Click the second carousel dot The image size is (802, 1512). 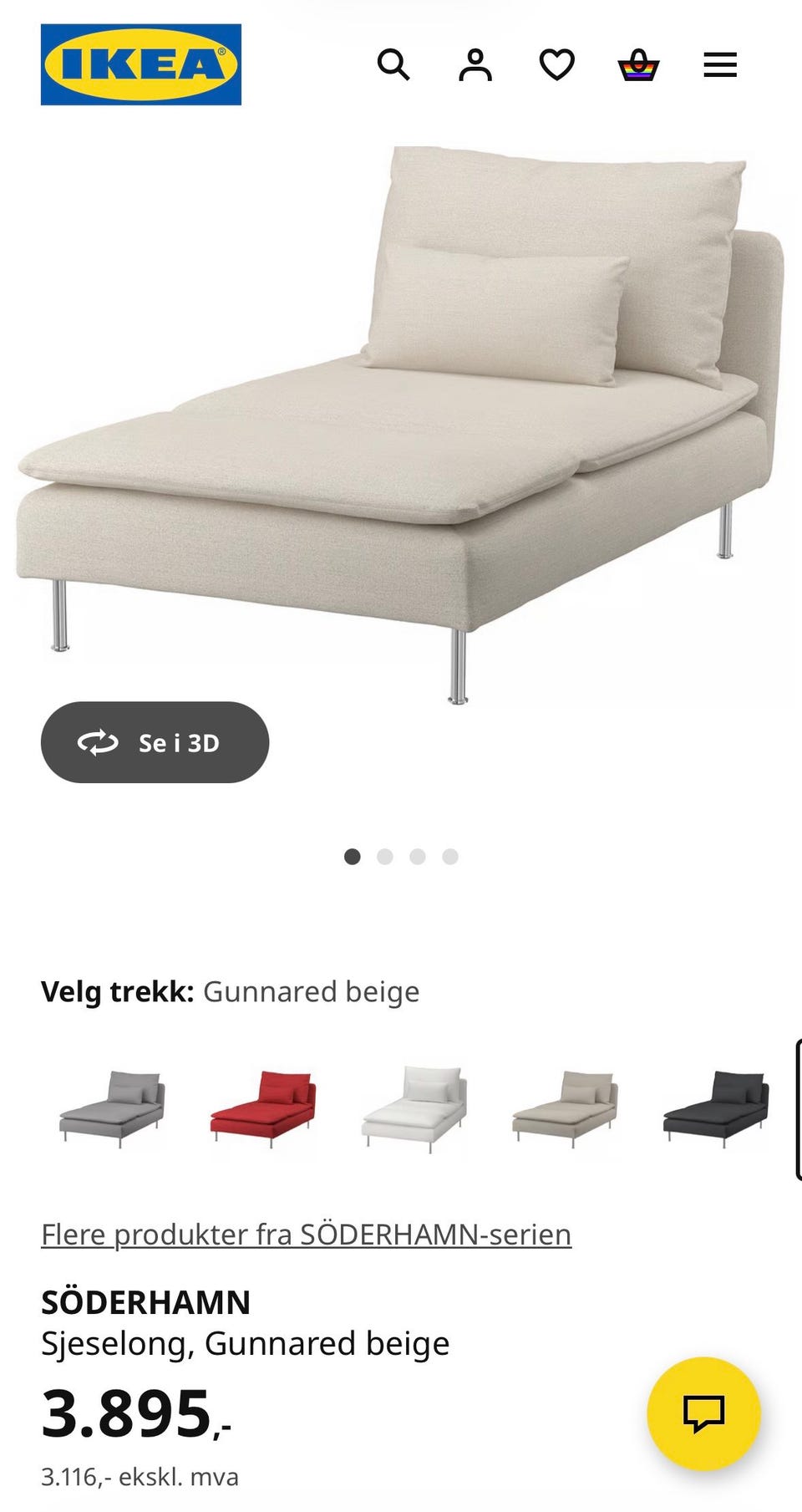pos(385,856)
